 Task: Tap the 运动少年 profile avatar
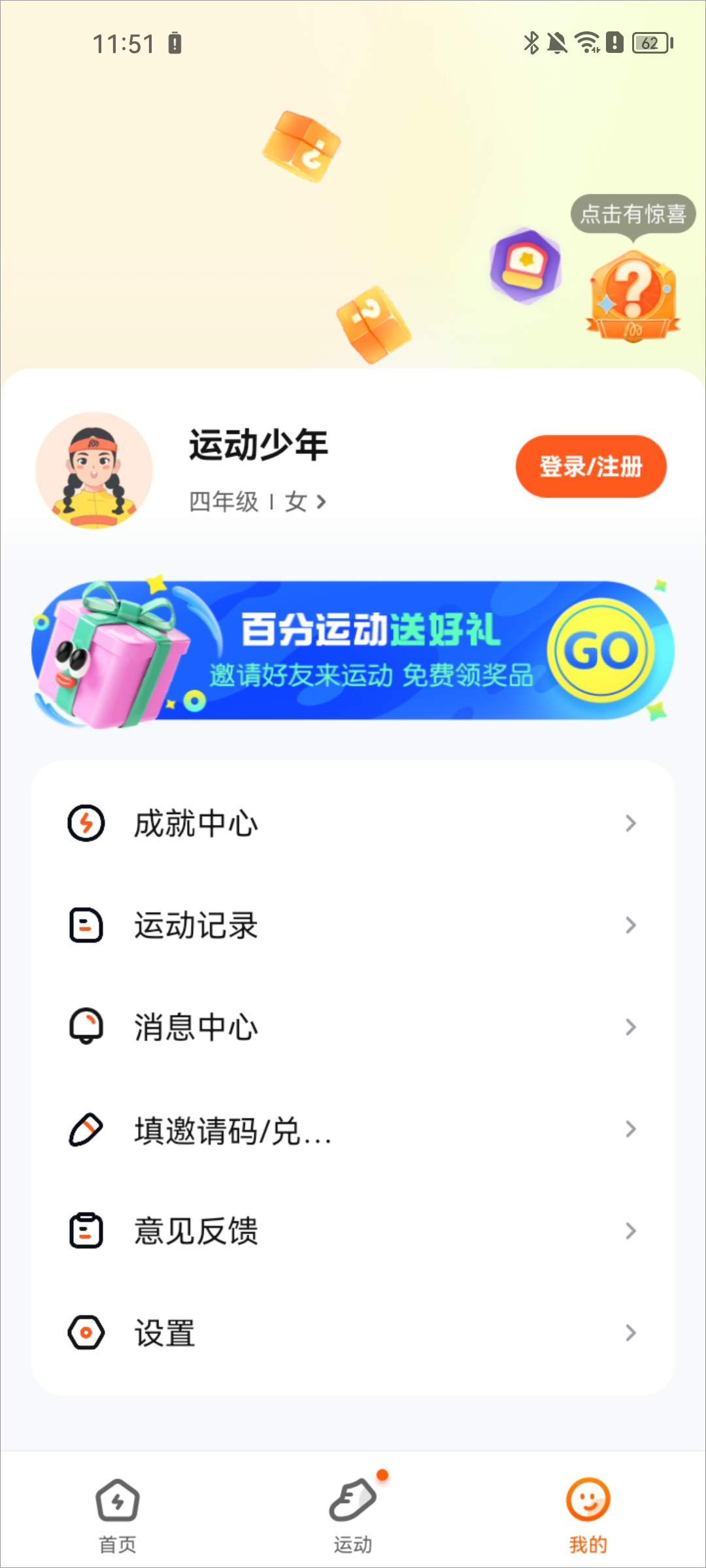click(94, 470)
